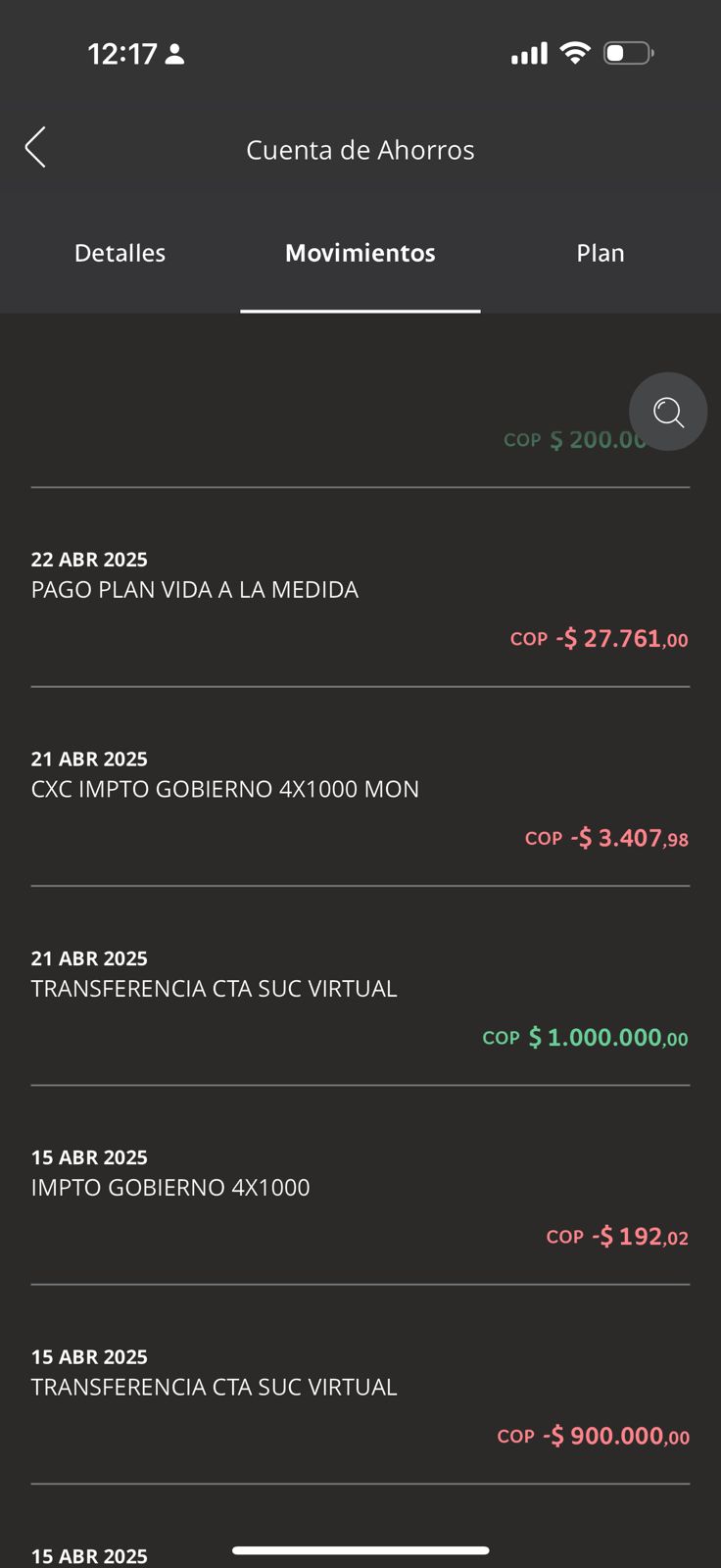Switch to the Detalles tab
This screenshot has height=1568, width=721.
[x=120, y=253]
